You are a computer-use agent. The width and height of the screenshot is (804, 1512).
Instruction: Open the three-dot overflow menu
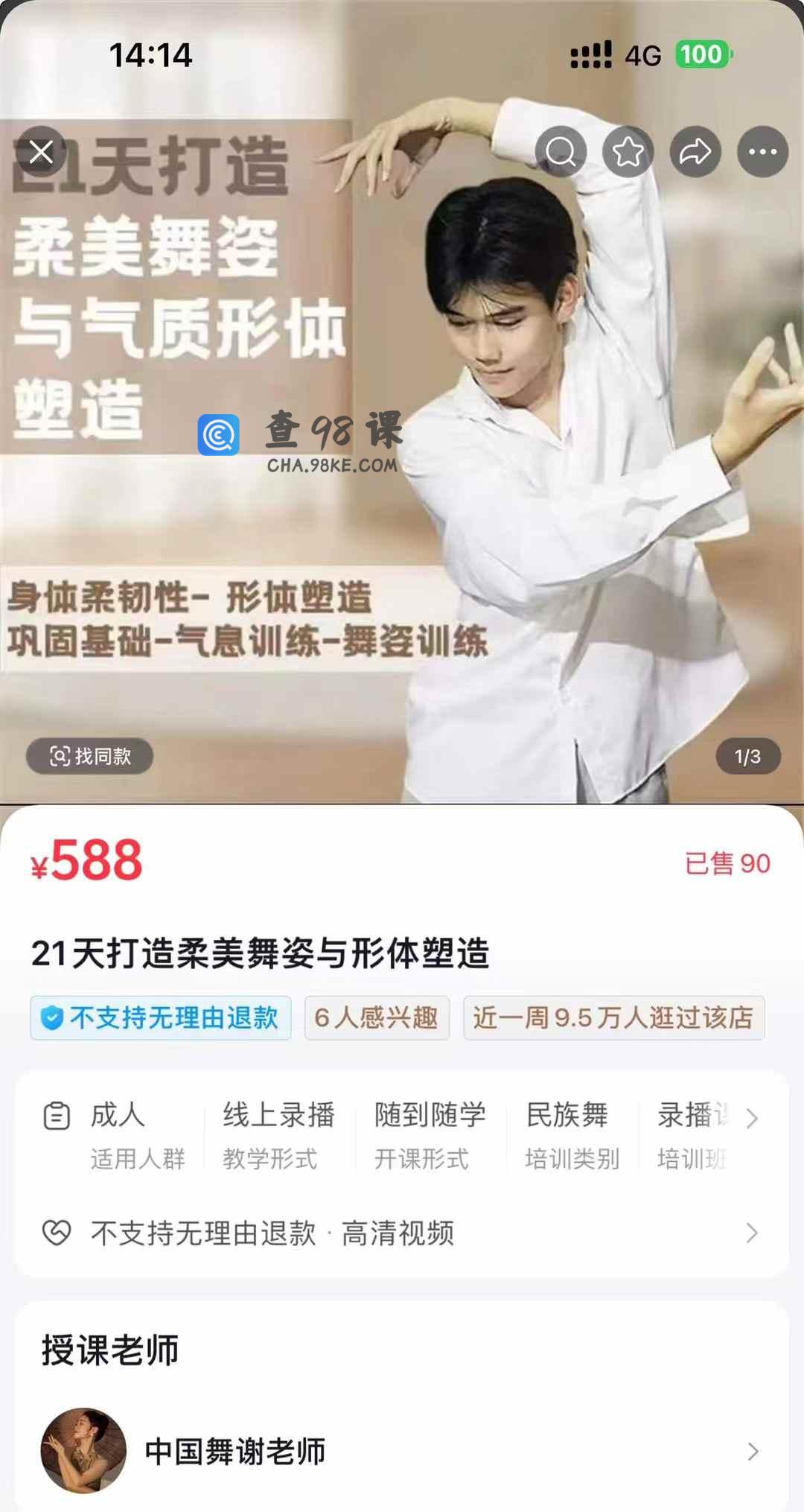(x=762, y=152)
